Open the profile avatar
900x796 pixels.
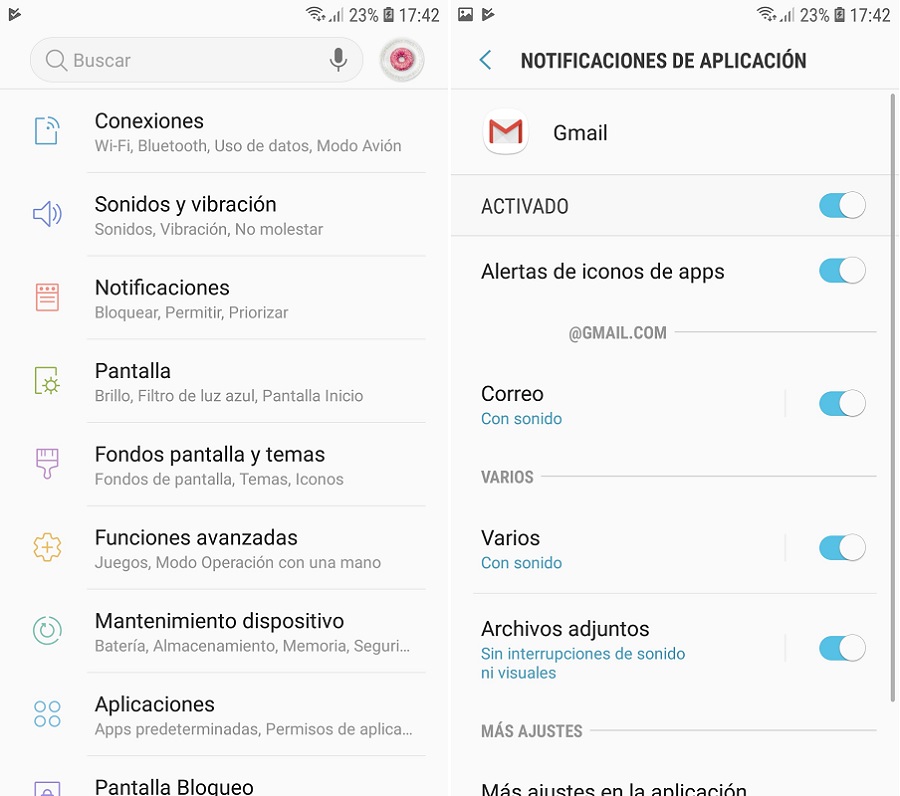[x=402, y=61]
